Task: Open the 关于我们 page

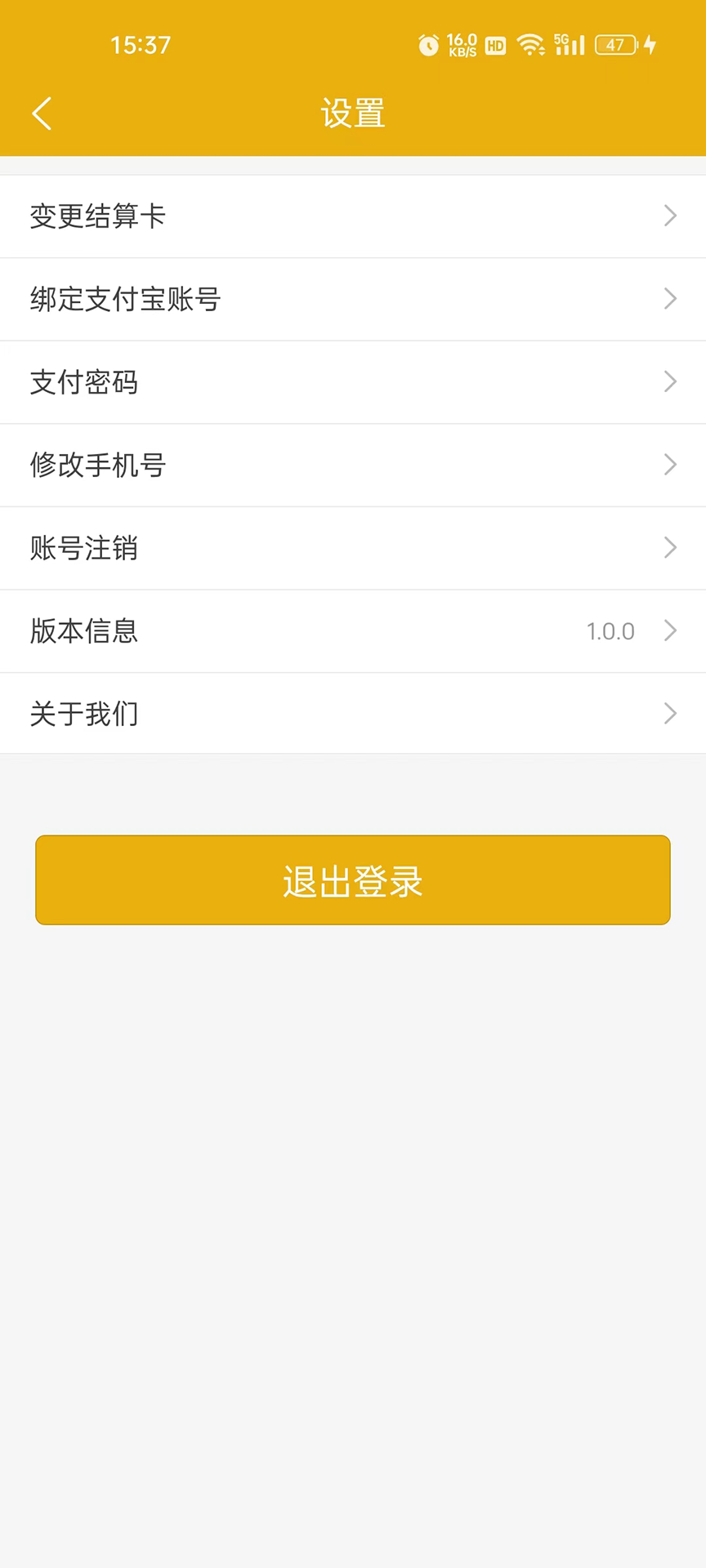Action: tap(353, 714)
